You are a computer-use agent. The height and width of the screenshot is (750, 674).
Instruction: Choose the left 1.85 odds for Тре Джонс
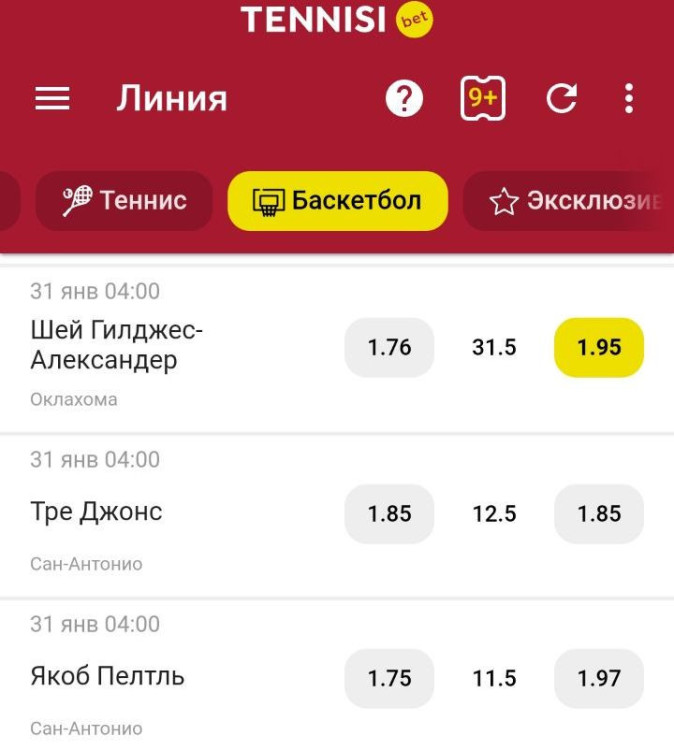(x=389, y=514)
